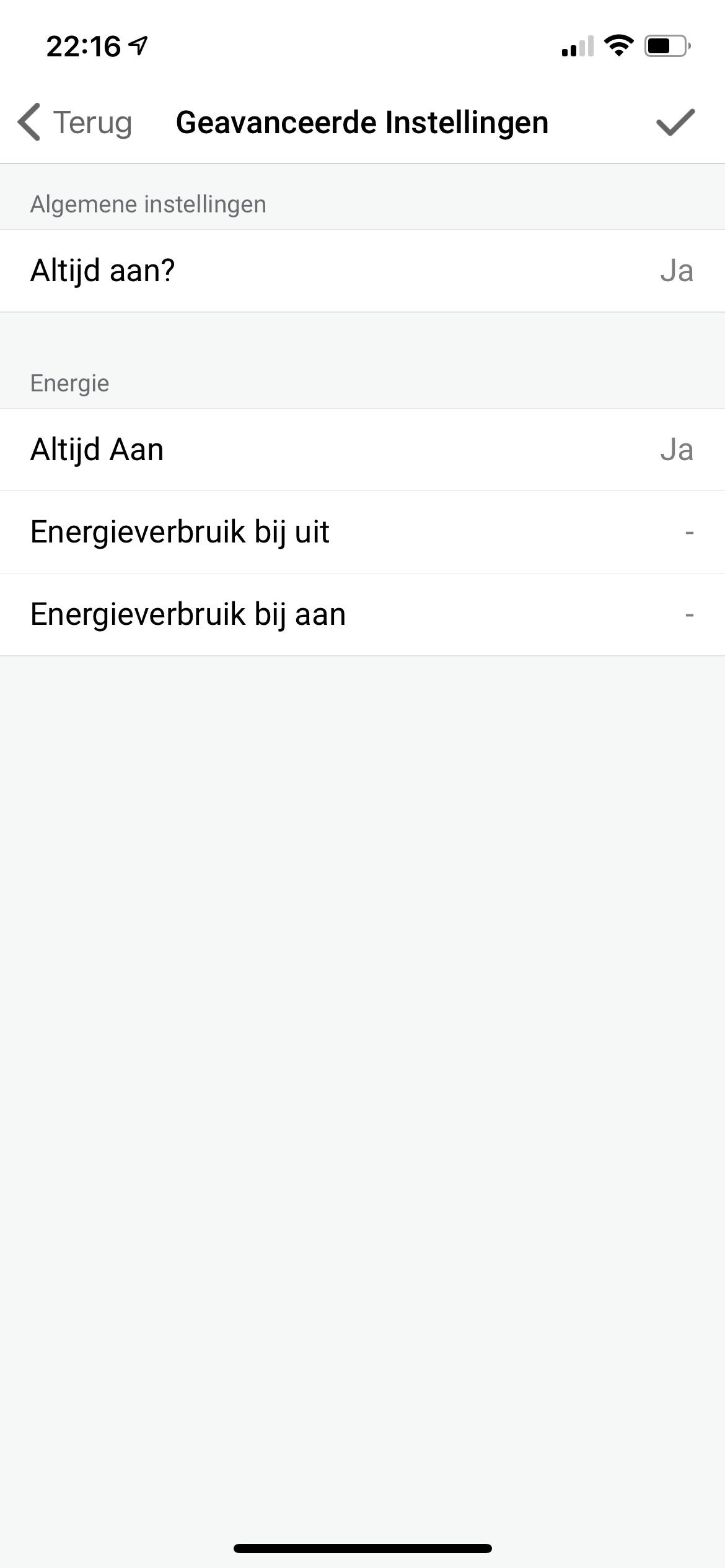725x1568 pixels.
Task: Open the 'Altijd aan?' general setting
Action: point(362,271)
